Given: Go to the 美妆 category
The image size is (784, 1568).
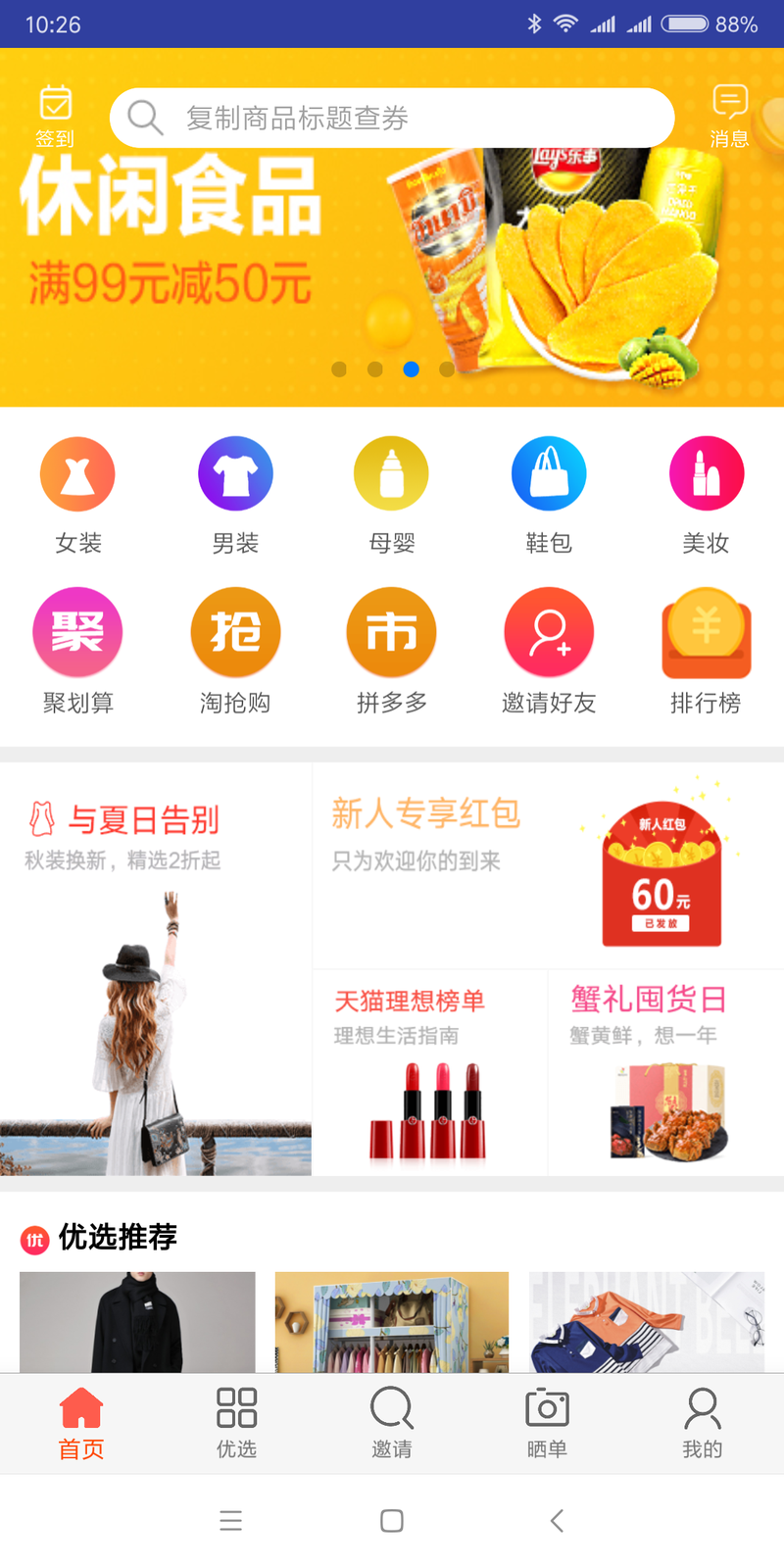Looking at the screenshot, I should click(706, 495).
